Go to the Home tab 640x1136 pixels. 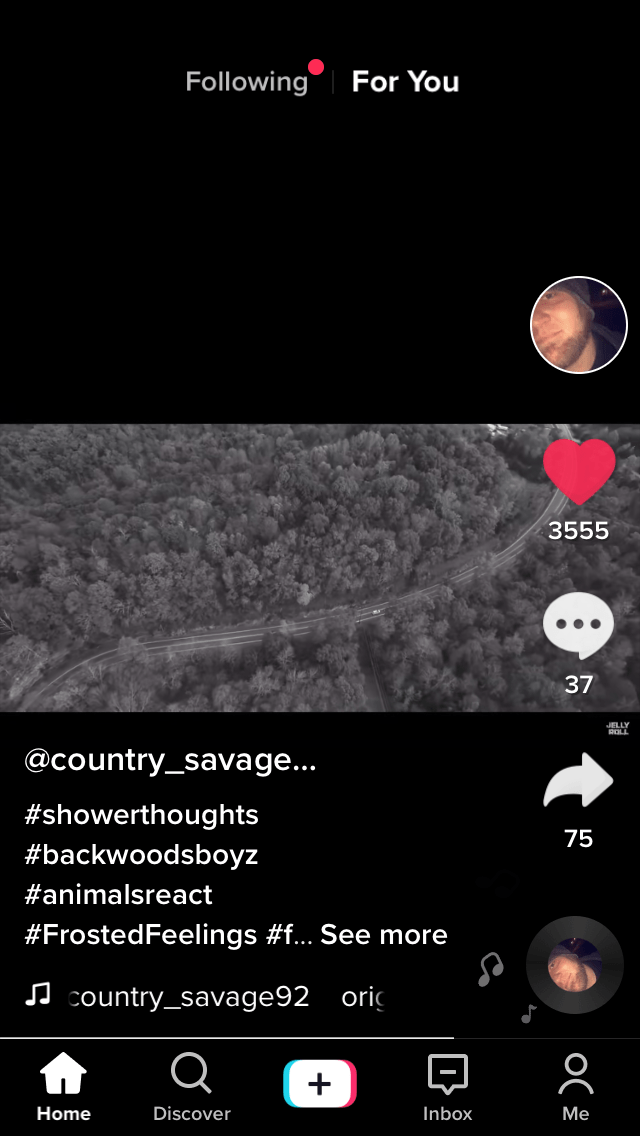[x=64, y=1088]
